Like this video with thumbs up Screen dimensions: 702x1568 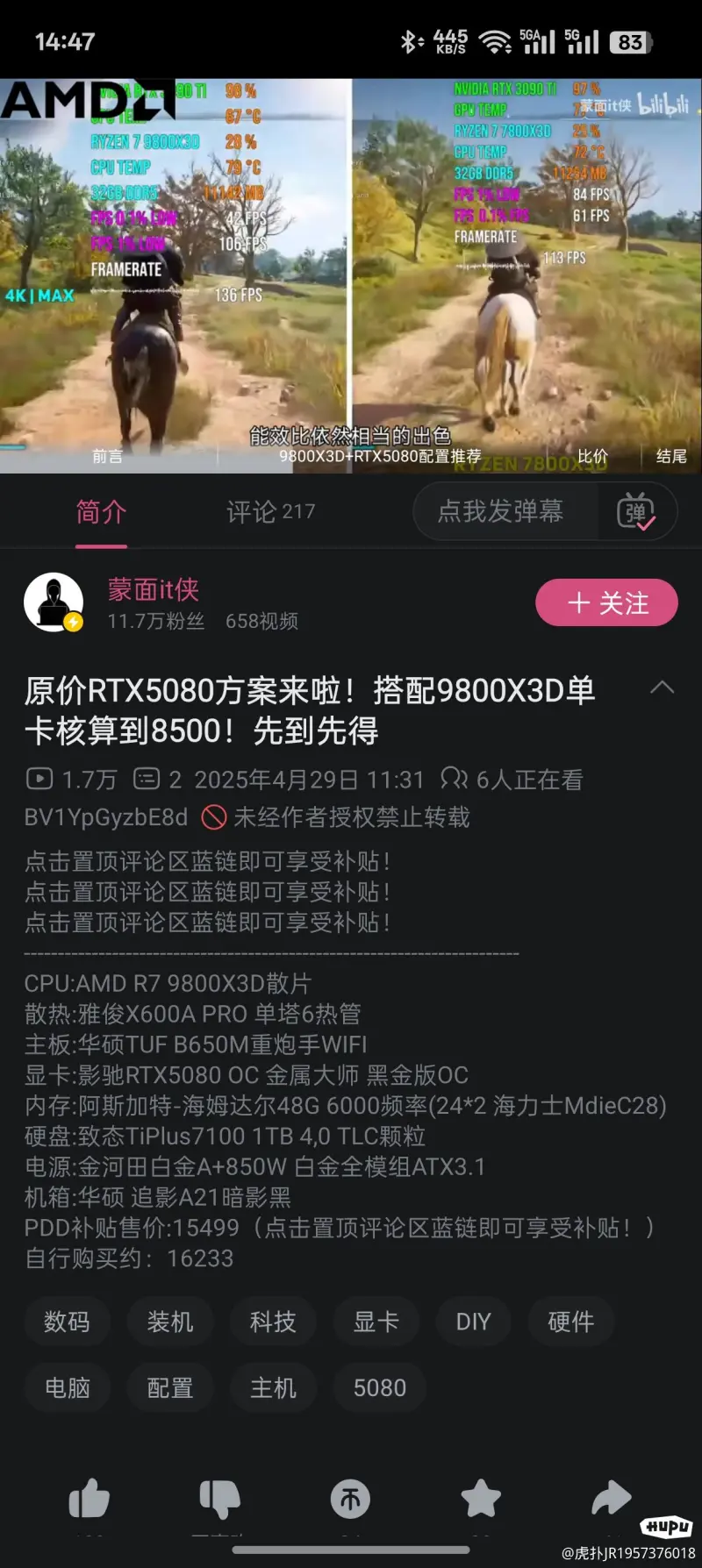[90, 1499]
